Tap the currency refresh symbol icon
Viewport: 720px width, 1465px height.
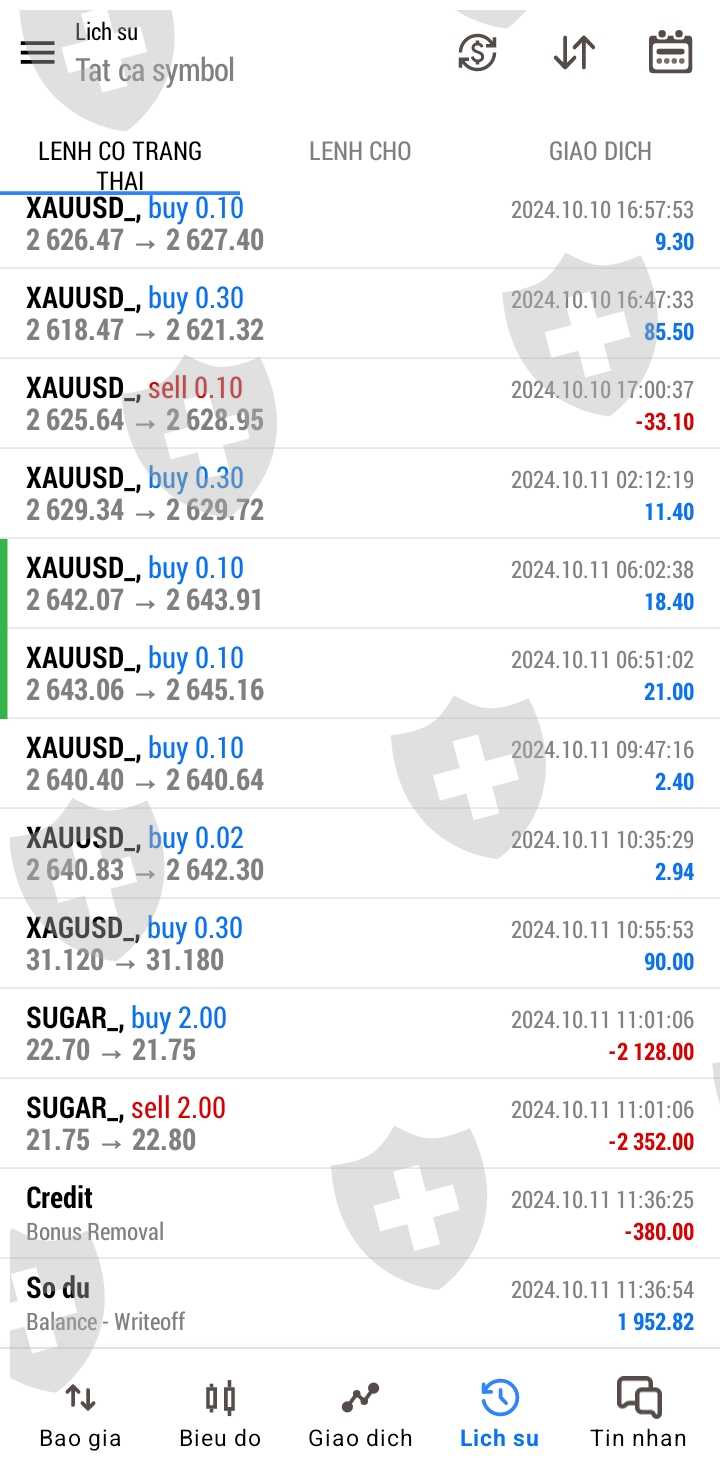[477, 52]
